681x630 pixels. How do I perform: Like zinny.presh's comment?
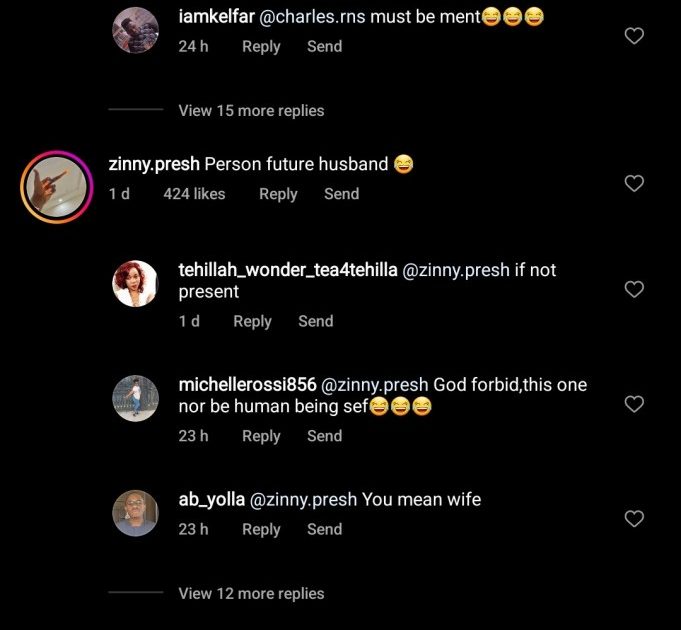(633, 184)
